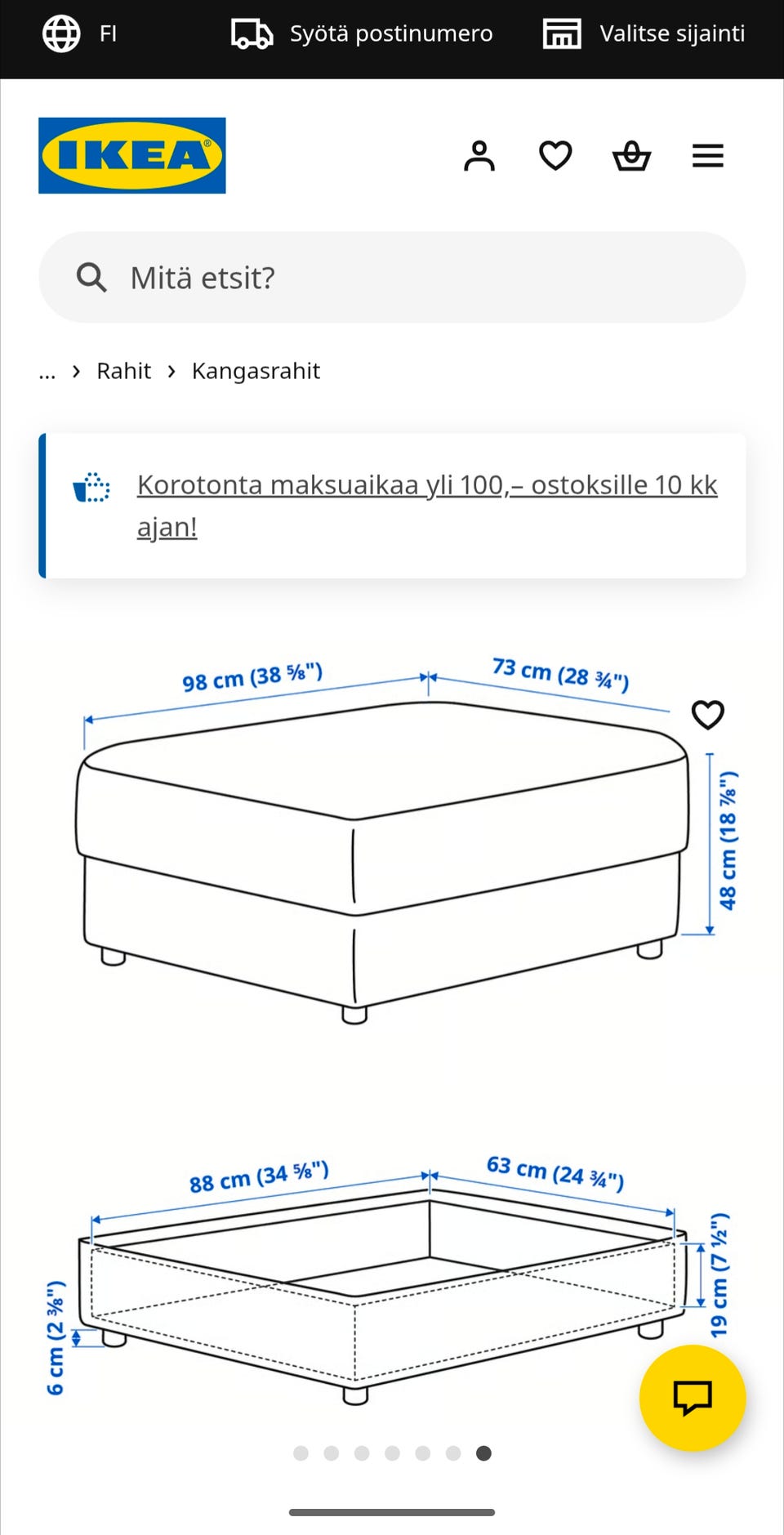Viewport: 784px width, 1535px height.
Task: Open the wishlist heart icon in header
Action: click(x=555, y=155)
